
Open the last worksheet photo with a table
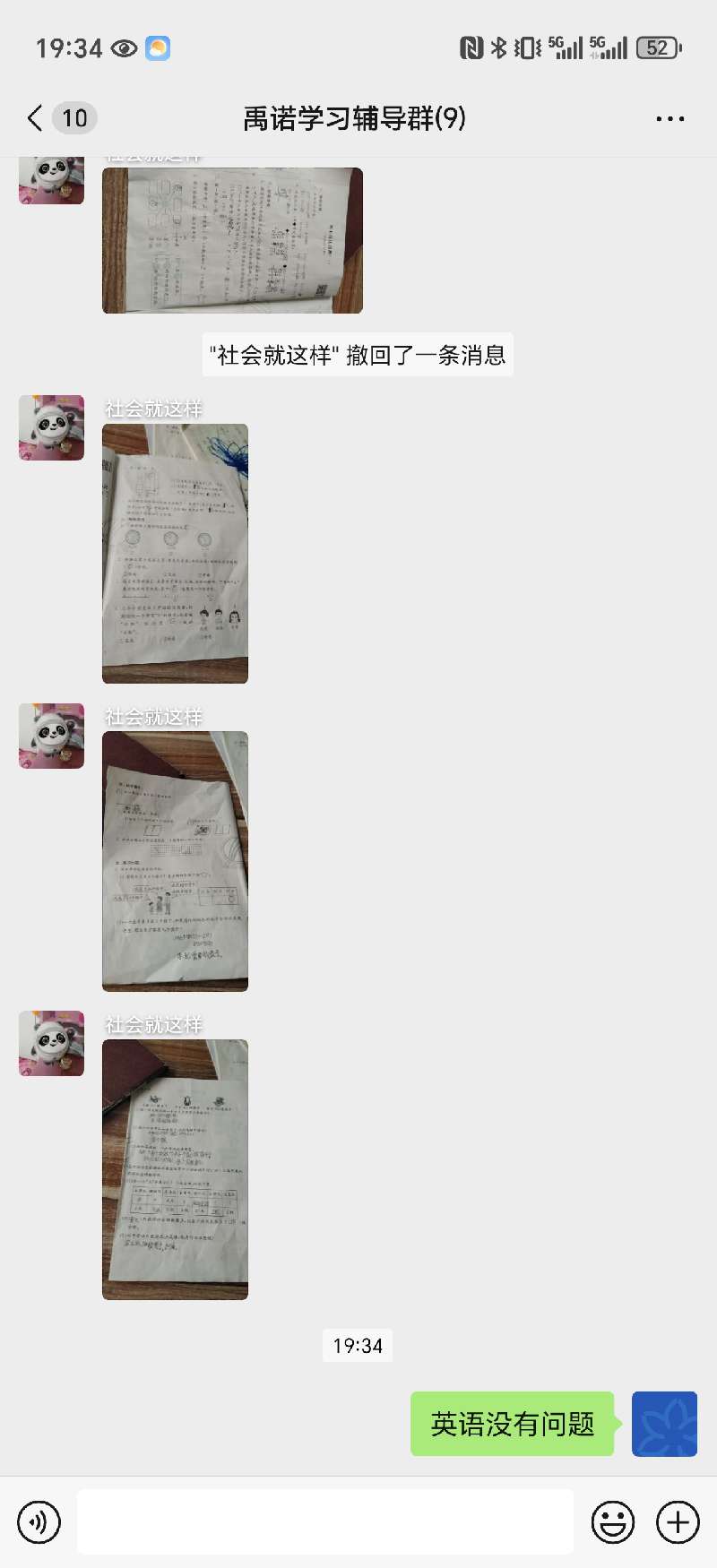175,1169
